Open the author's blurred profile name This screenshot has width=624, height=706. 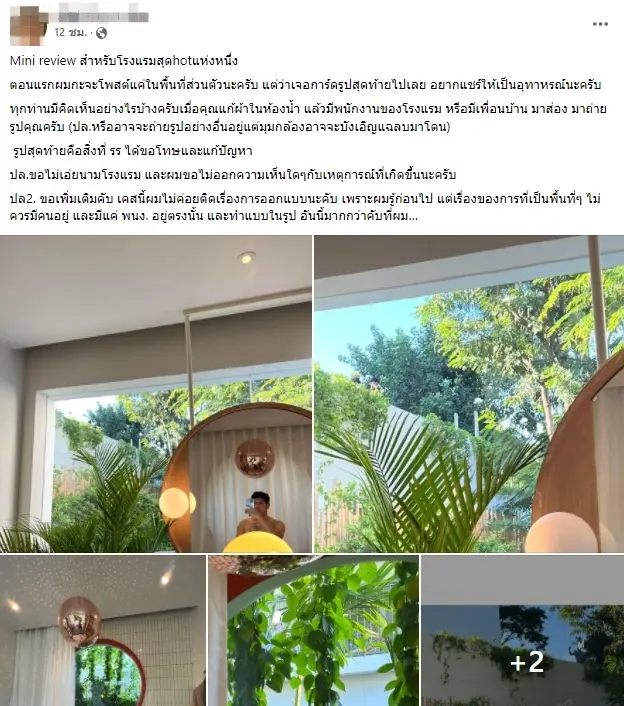coord(102,16)
